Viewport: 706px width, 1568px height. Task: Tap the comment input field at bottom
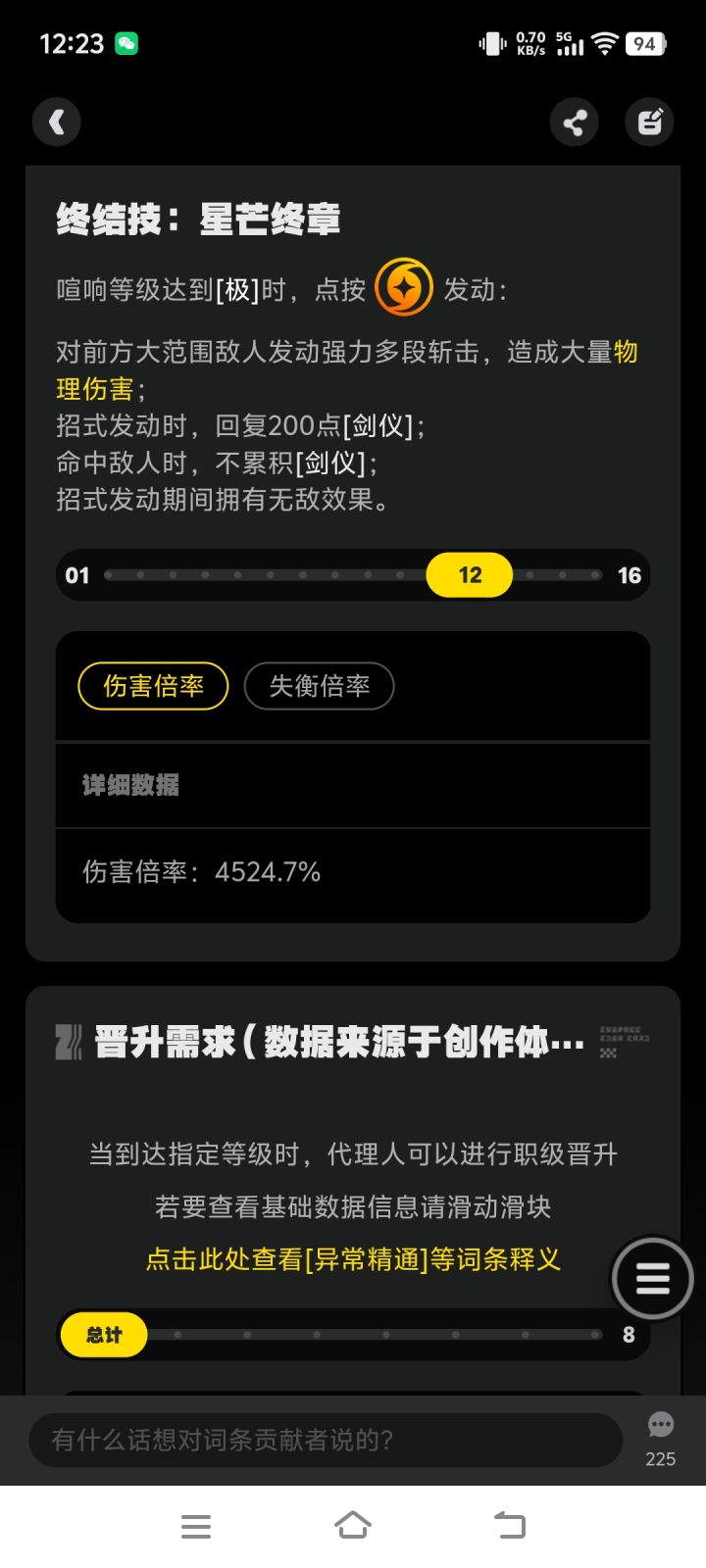tap(324, 1441)
